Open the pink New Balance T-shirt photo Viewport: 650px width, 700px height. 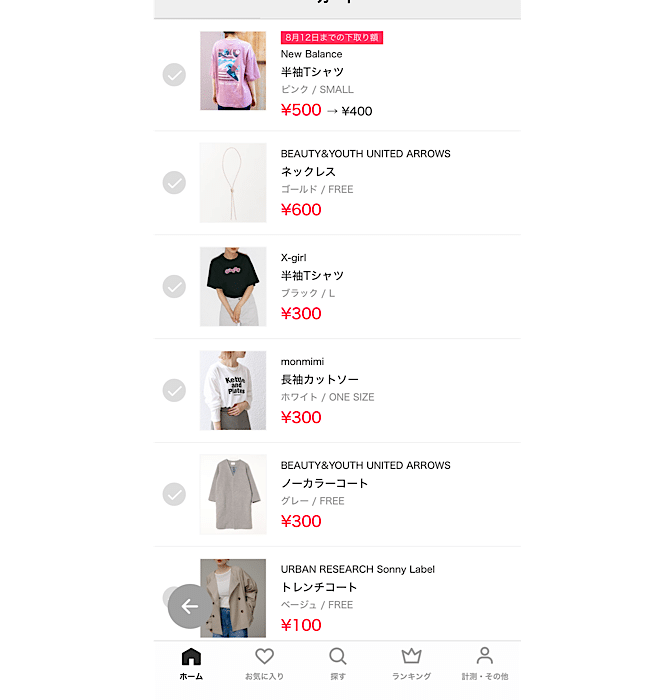click(233, 71)
